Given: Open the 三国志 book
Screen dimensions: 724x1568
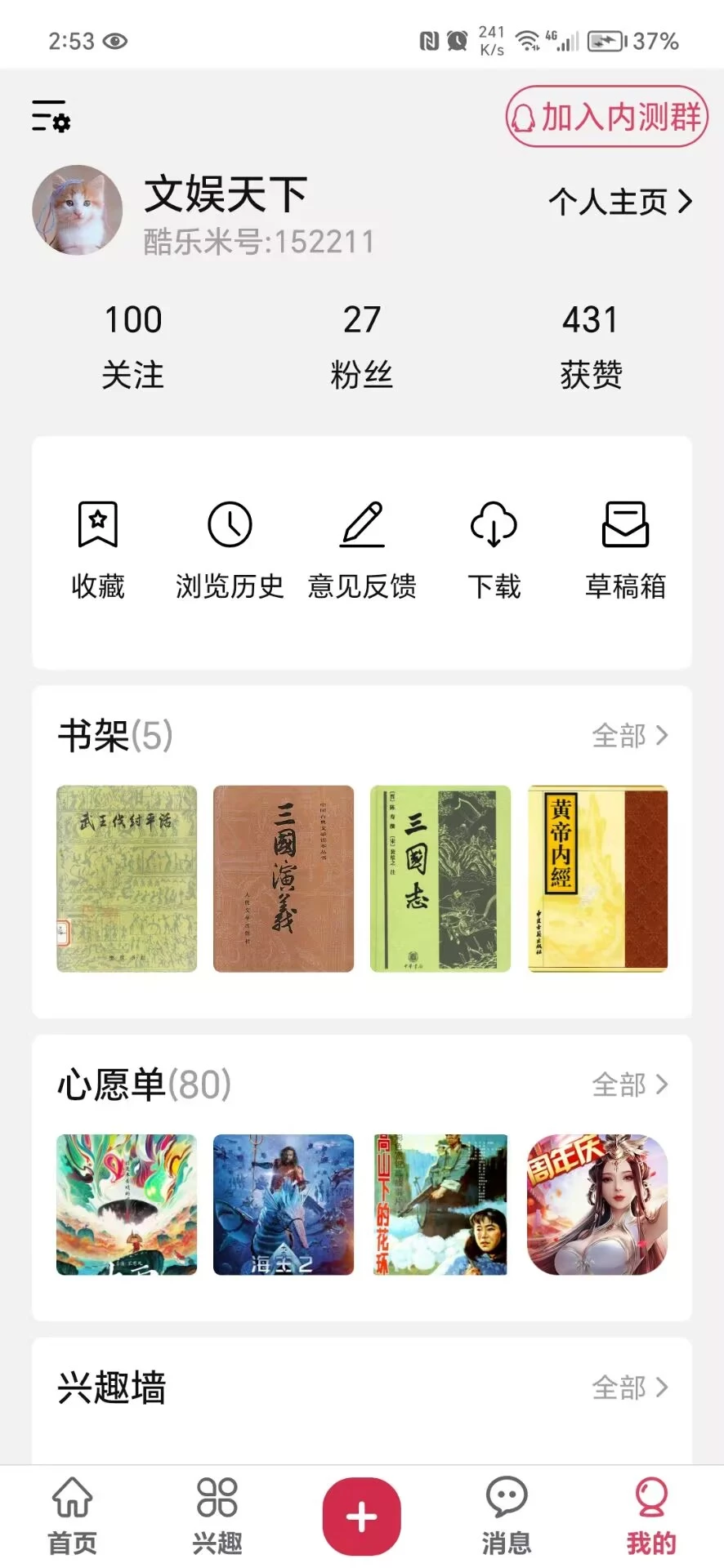Looking at the screenshot, I should pos(440,879).
